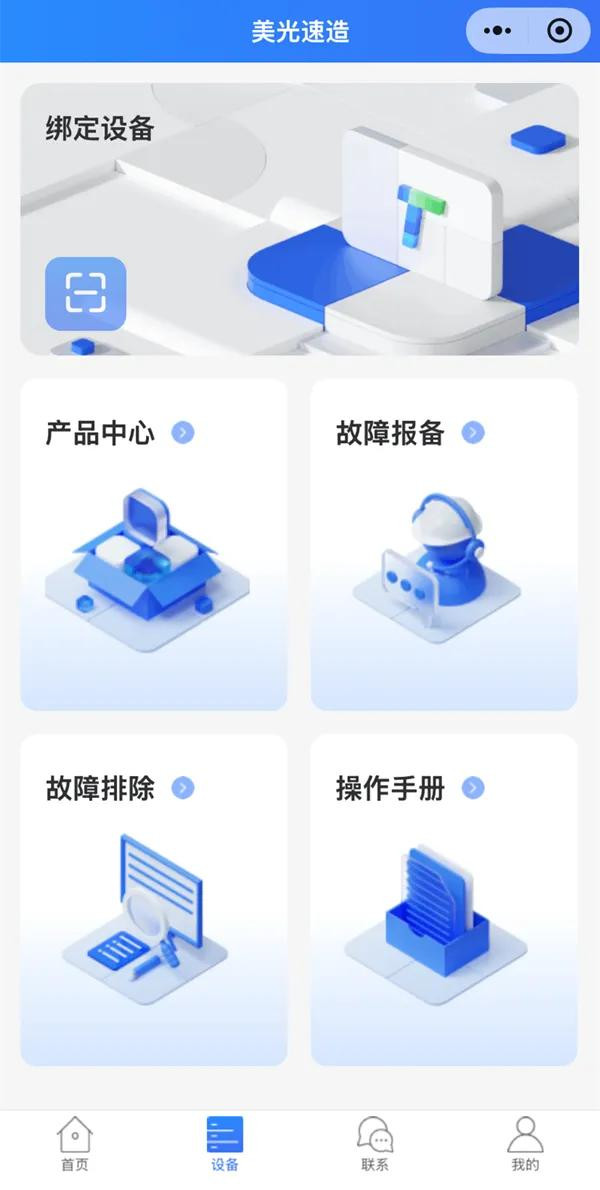This screenshot has width=600, height=1190.
Task: Open the 操作手册 card
Action: pyautogui.click(x=444, y=900)
